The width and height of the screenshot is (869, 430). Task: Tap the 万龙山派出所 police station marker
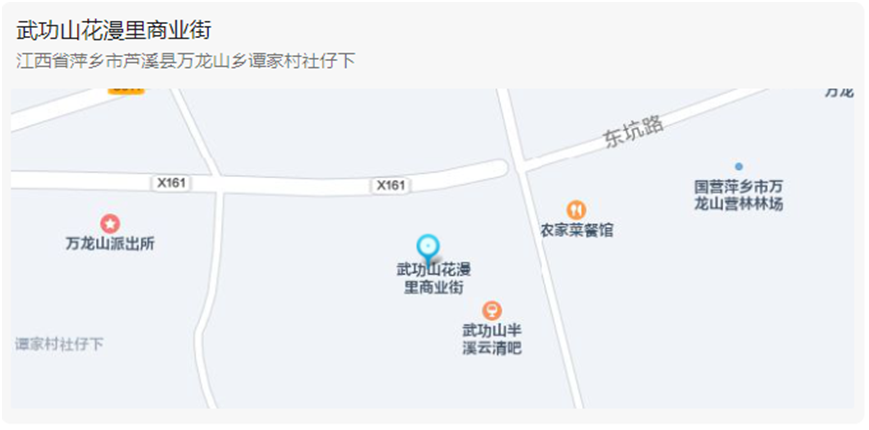(x=110, y=223)
